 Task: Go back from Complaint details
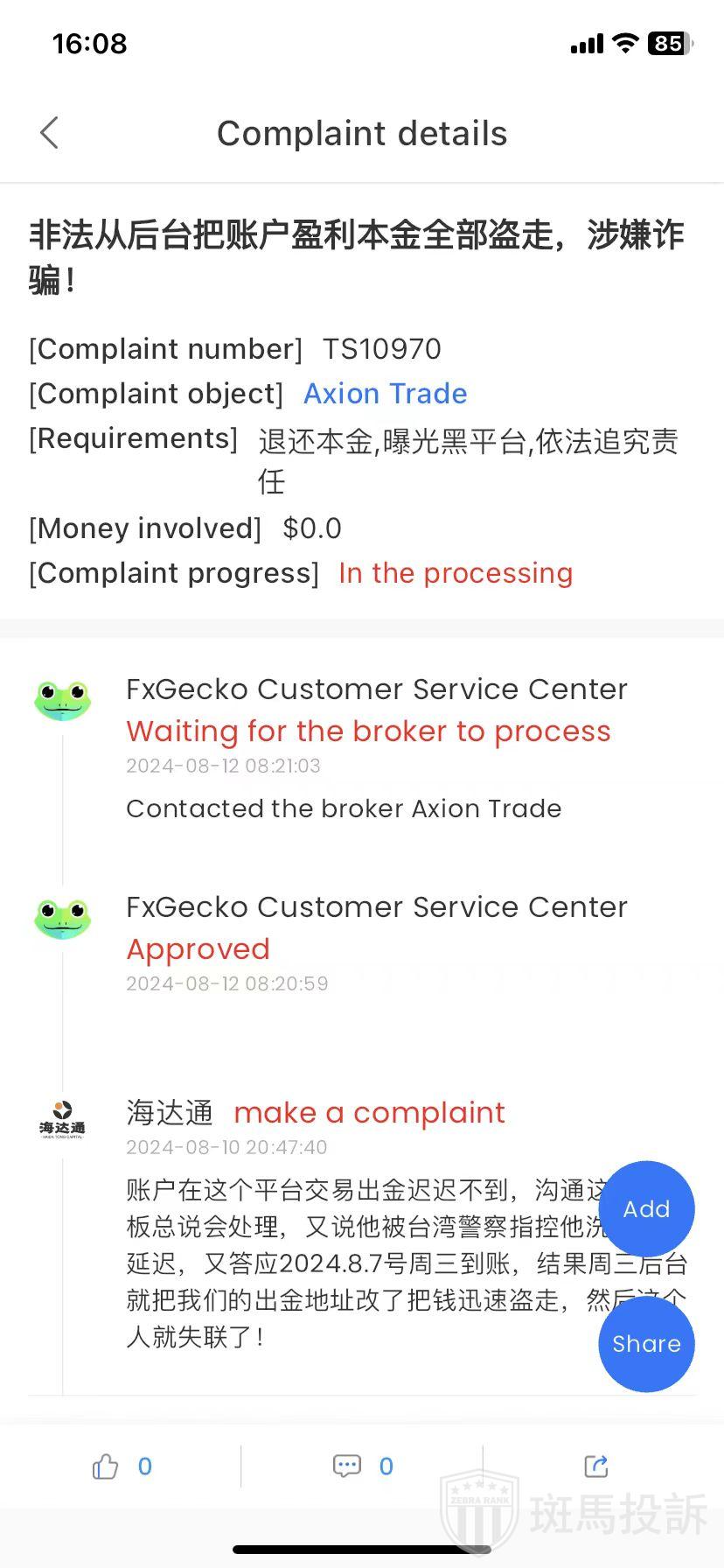[50, 133]
